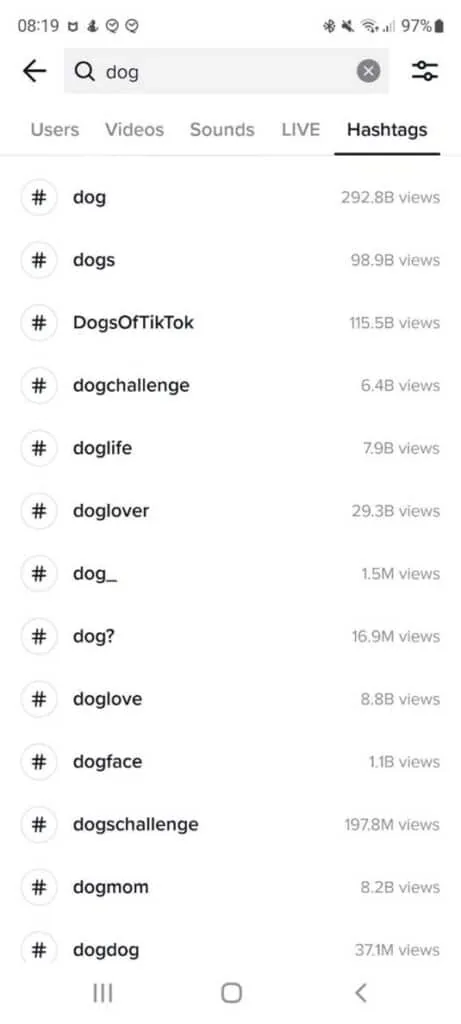Open the doglove hashtag
Viewport: 461px width, 1024px height.
pos(230,699)
